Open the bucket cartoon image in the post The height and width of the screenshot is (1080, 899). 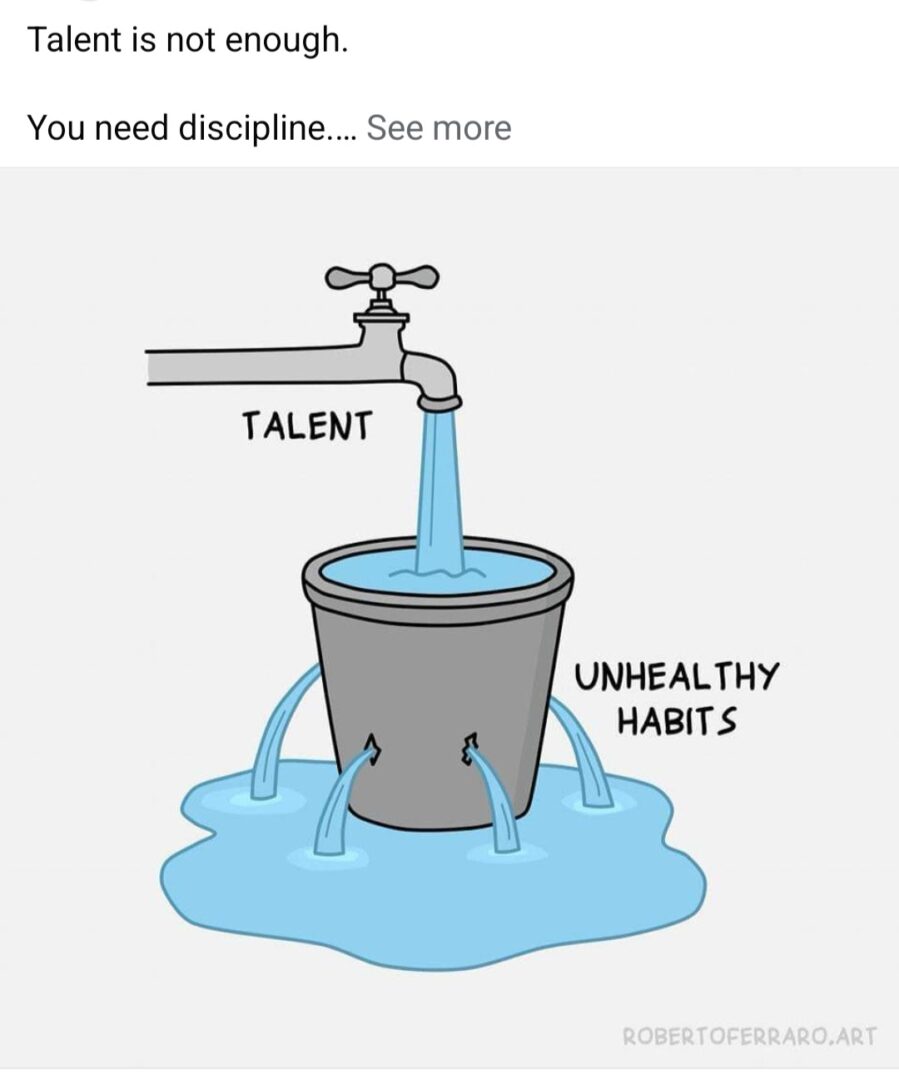(x=449, y=620)
